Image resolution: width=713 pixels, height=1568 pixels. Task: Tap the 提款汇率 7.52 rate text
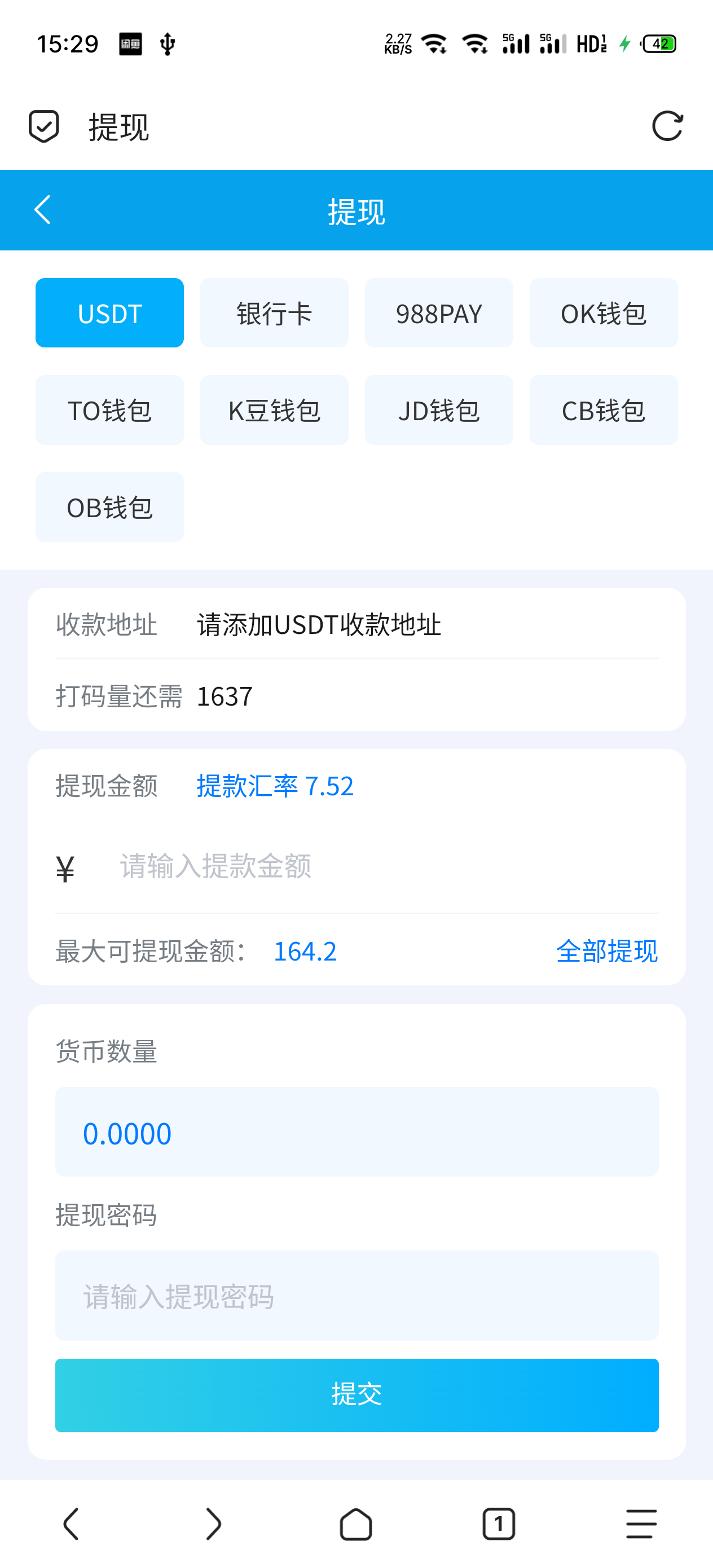click(275, 786)
